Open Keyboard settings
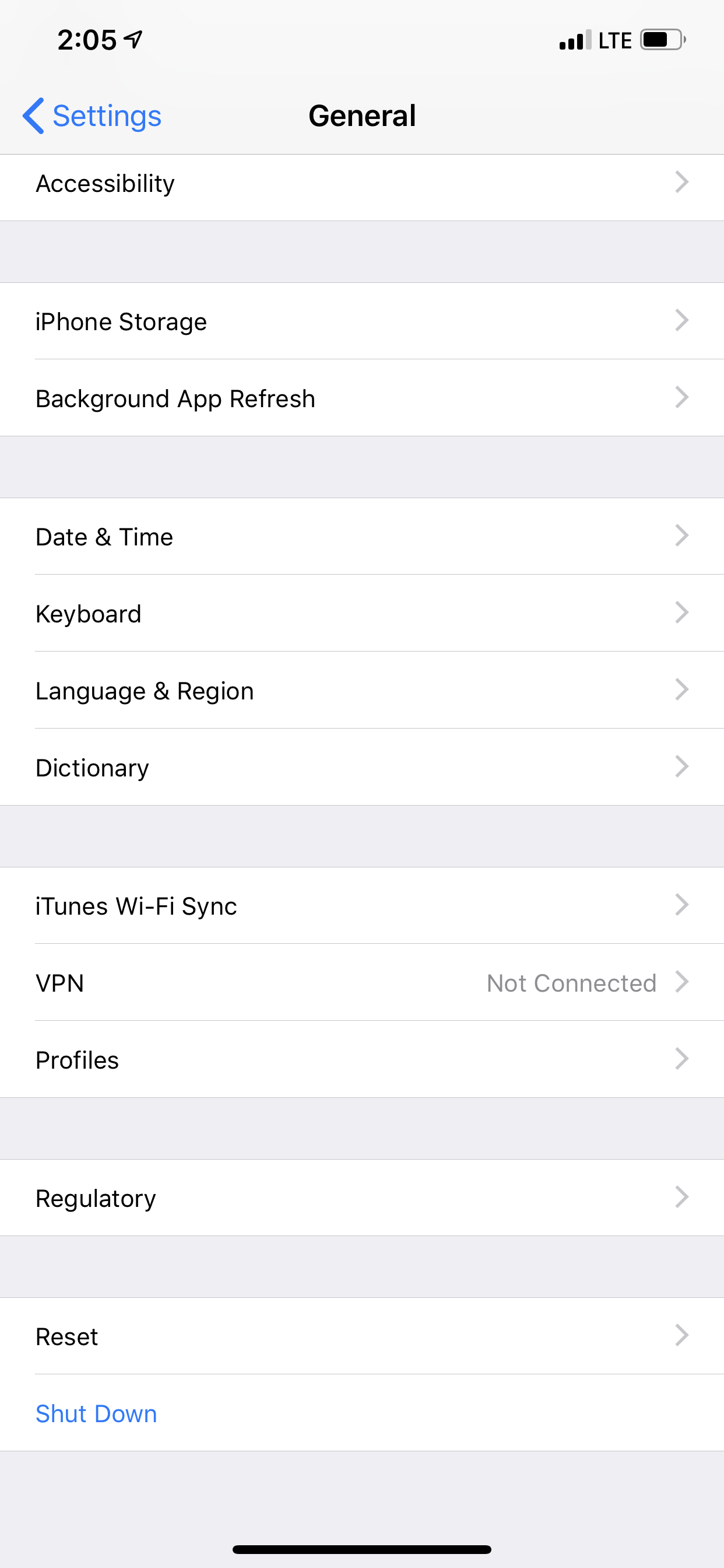Viewport: 724px width, 1568px height. coord(362,613)
